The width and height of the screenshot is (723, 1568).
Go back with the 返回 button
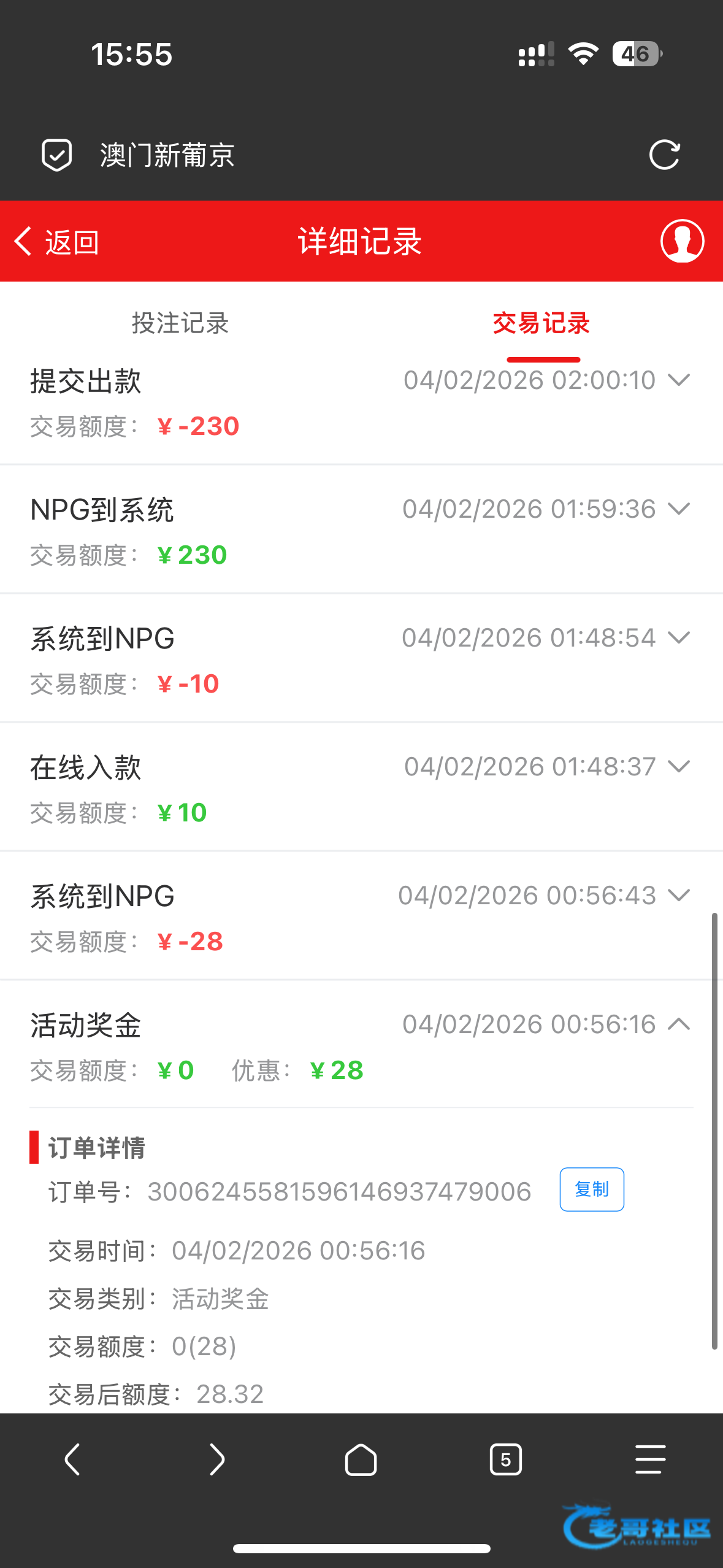pos(56,242)
